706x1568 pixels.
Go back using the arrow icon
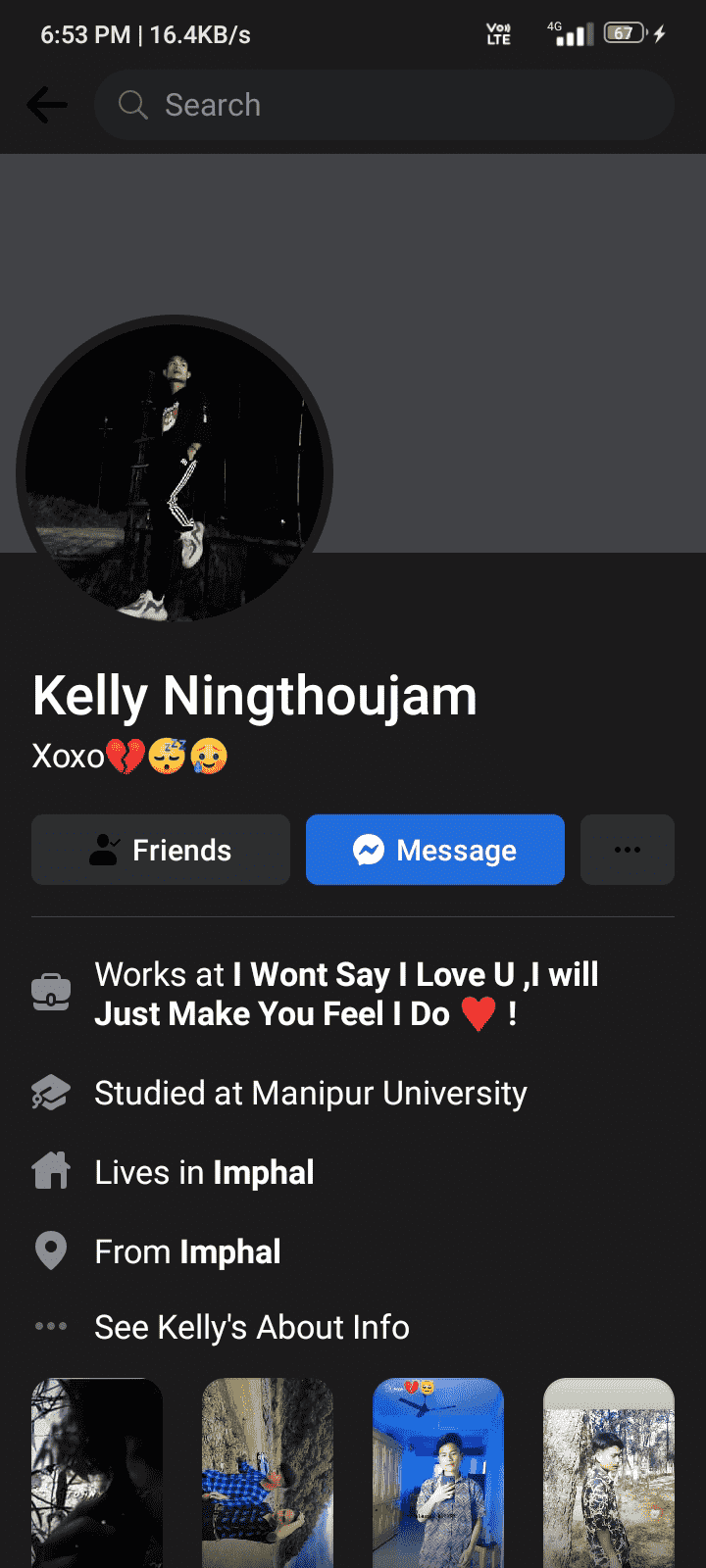pos(47,105)
